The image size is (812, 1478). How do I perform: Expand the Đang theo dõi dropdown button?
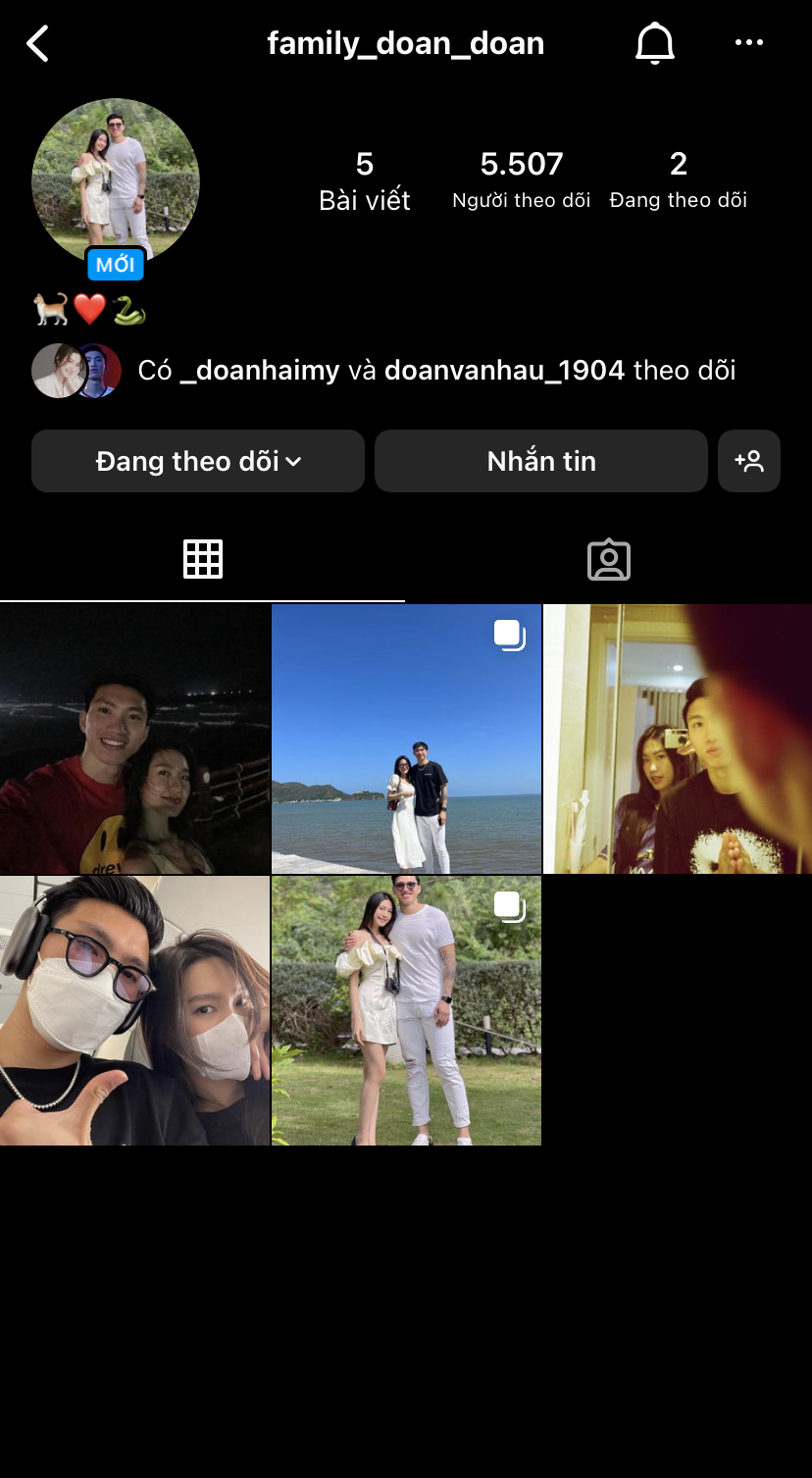click(x=198, y=461)
